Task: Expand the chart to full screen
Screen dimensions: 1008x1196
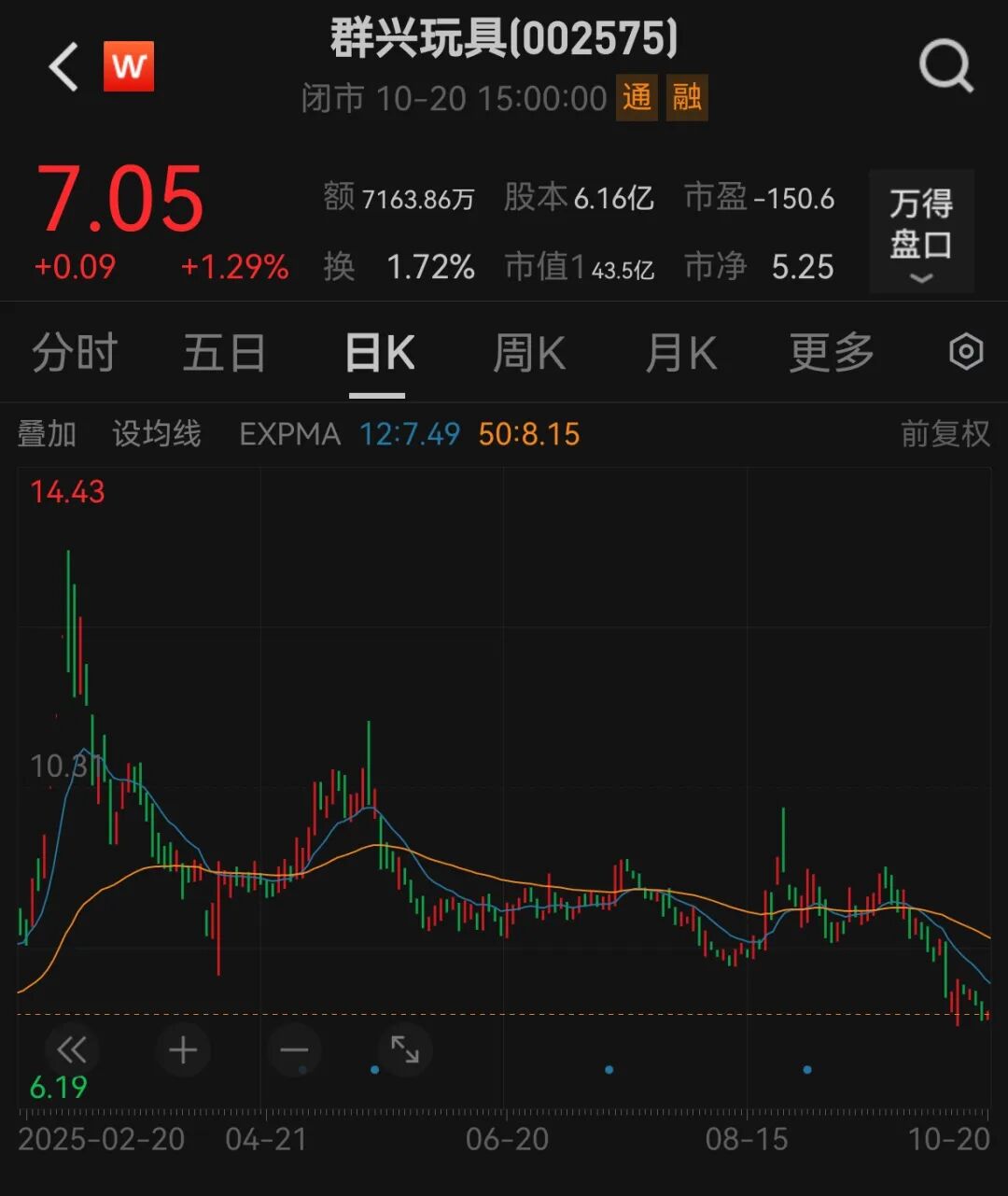Action: 405,1050
